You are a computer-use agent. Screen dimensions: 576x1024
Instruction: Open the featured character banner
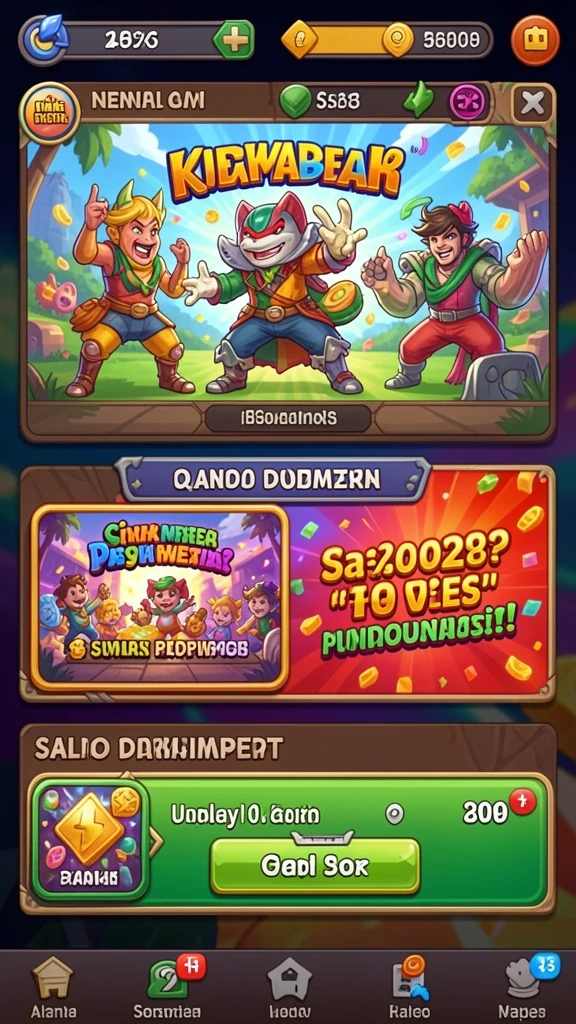(x=288, y=263)
